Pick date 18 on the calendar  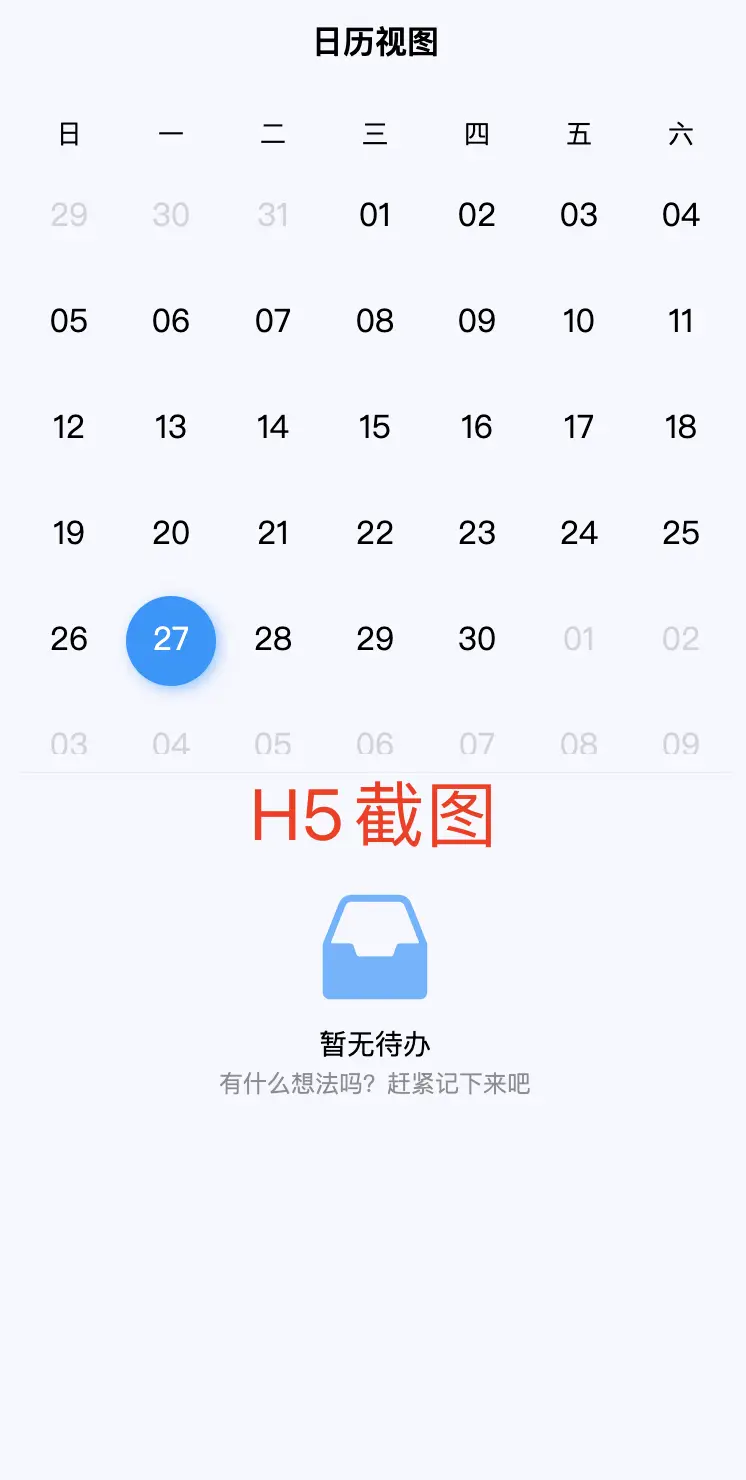tap(680, 427)
